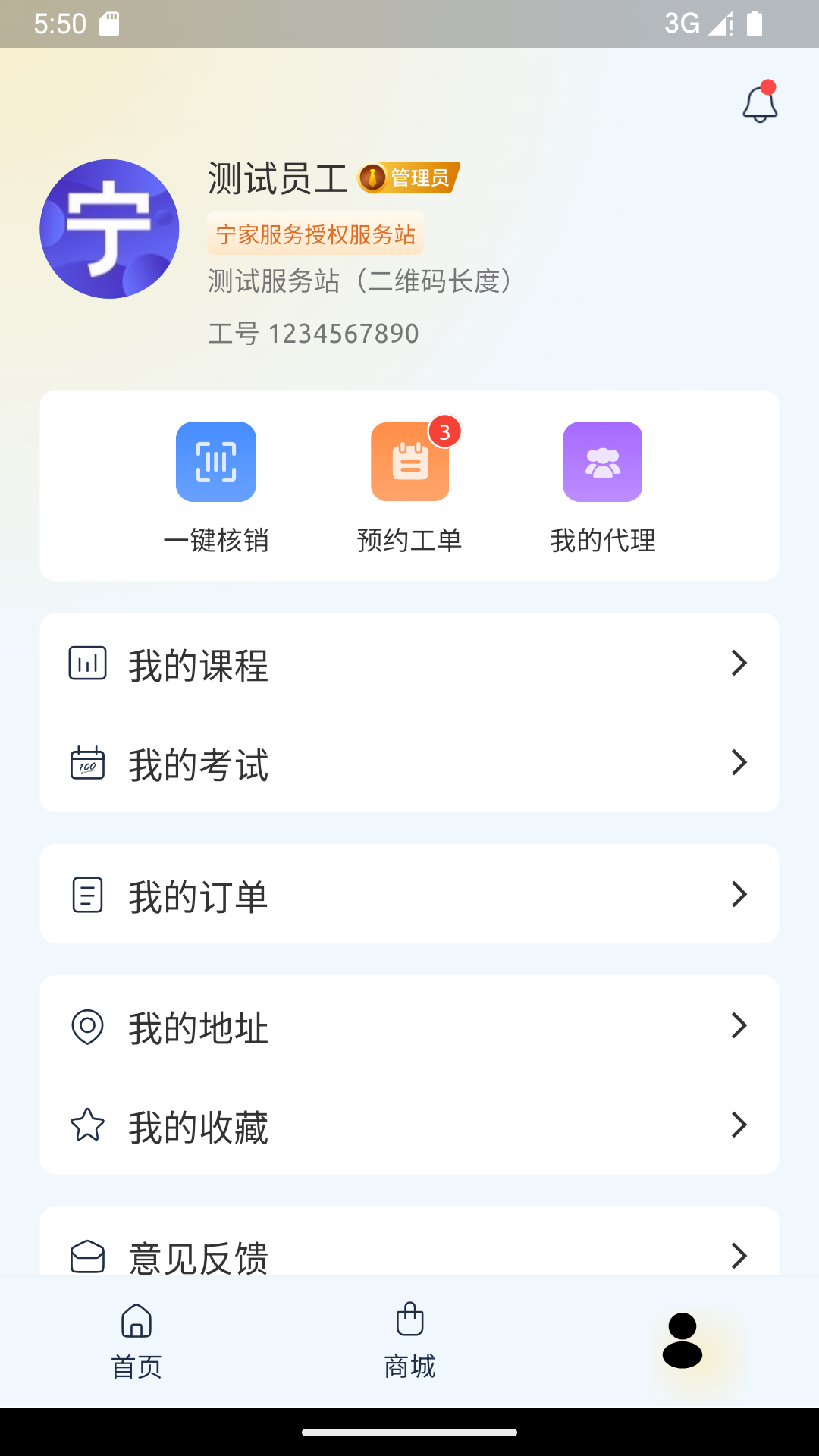Switch to the 首页 home tab
Screen dimensions: 819x1456
tap(136, 1338)
